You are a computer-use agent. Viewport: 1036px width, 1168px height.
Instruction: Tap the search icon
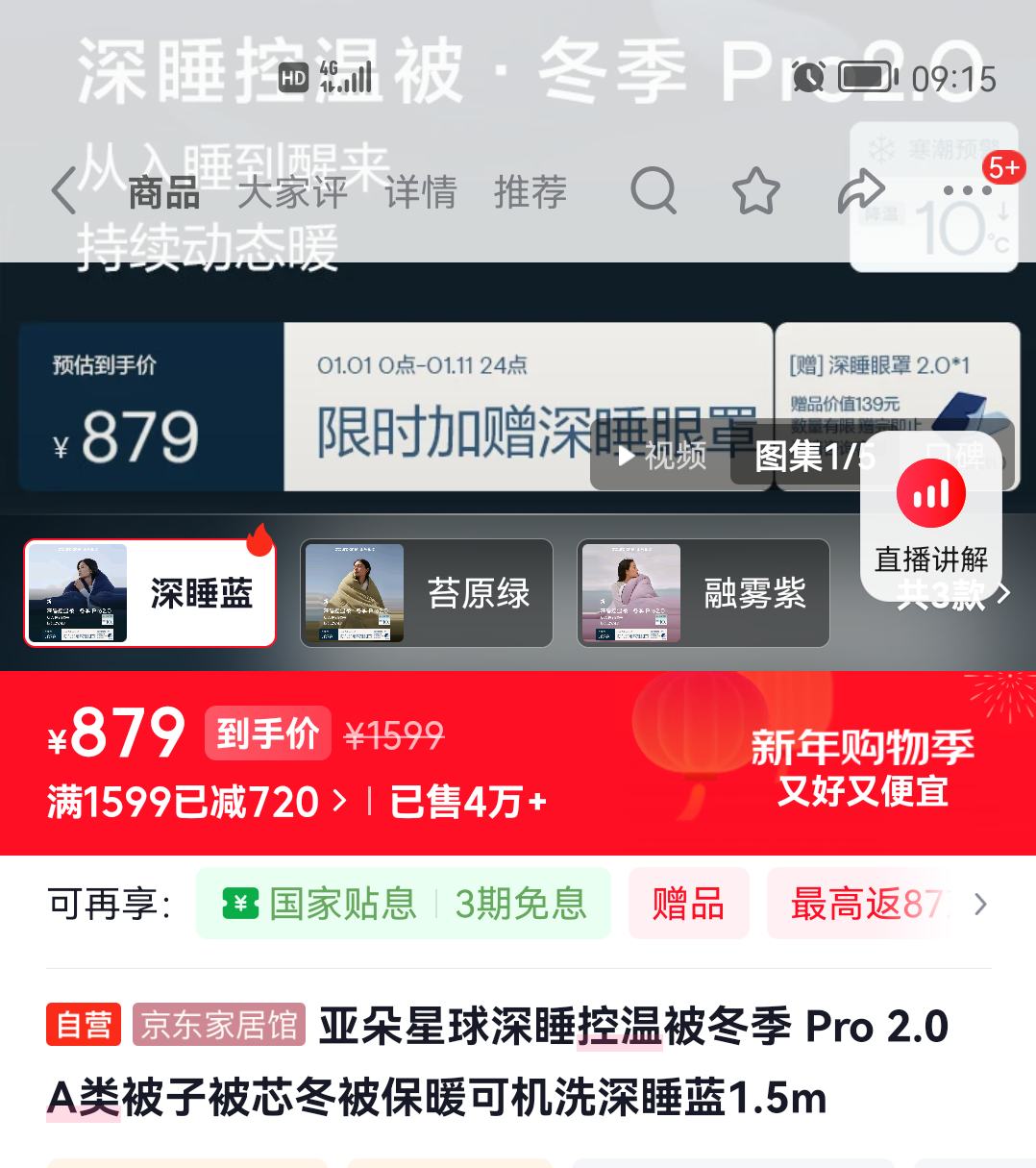654,191
